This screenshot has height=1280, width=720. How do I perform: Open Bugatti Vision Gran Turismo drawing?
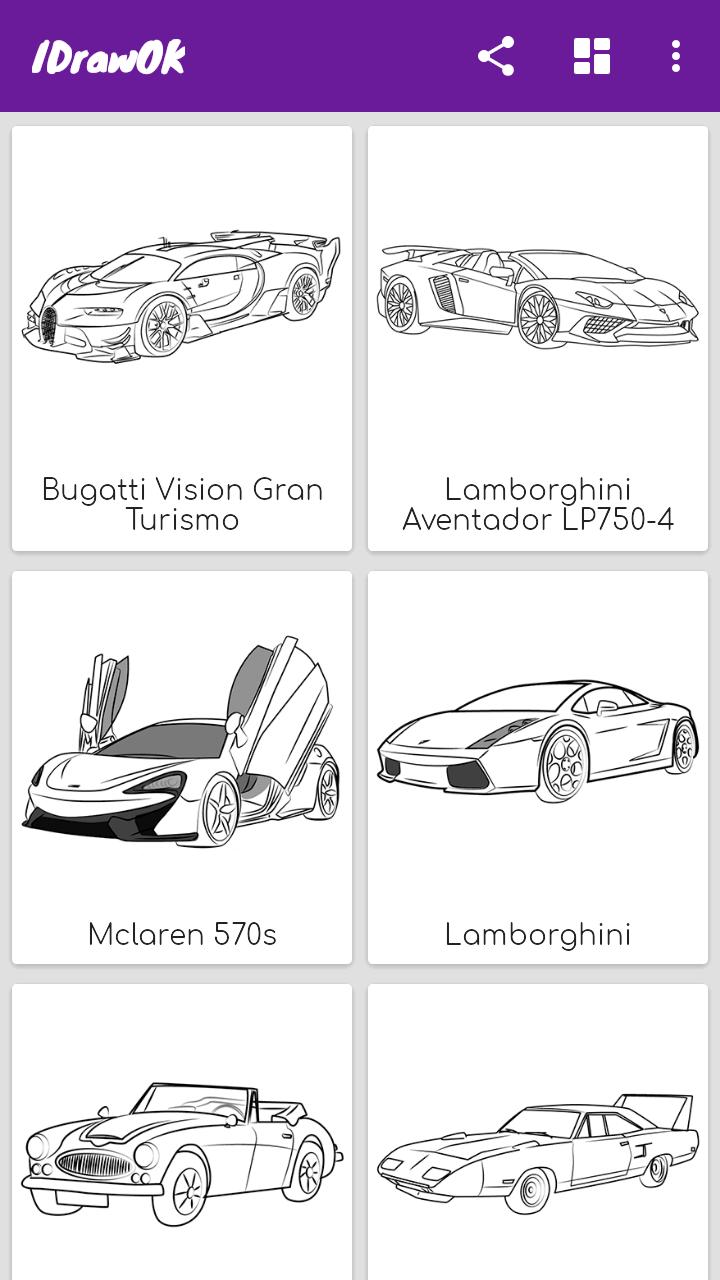pyautogui.click(x=182, y=338)
